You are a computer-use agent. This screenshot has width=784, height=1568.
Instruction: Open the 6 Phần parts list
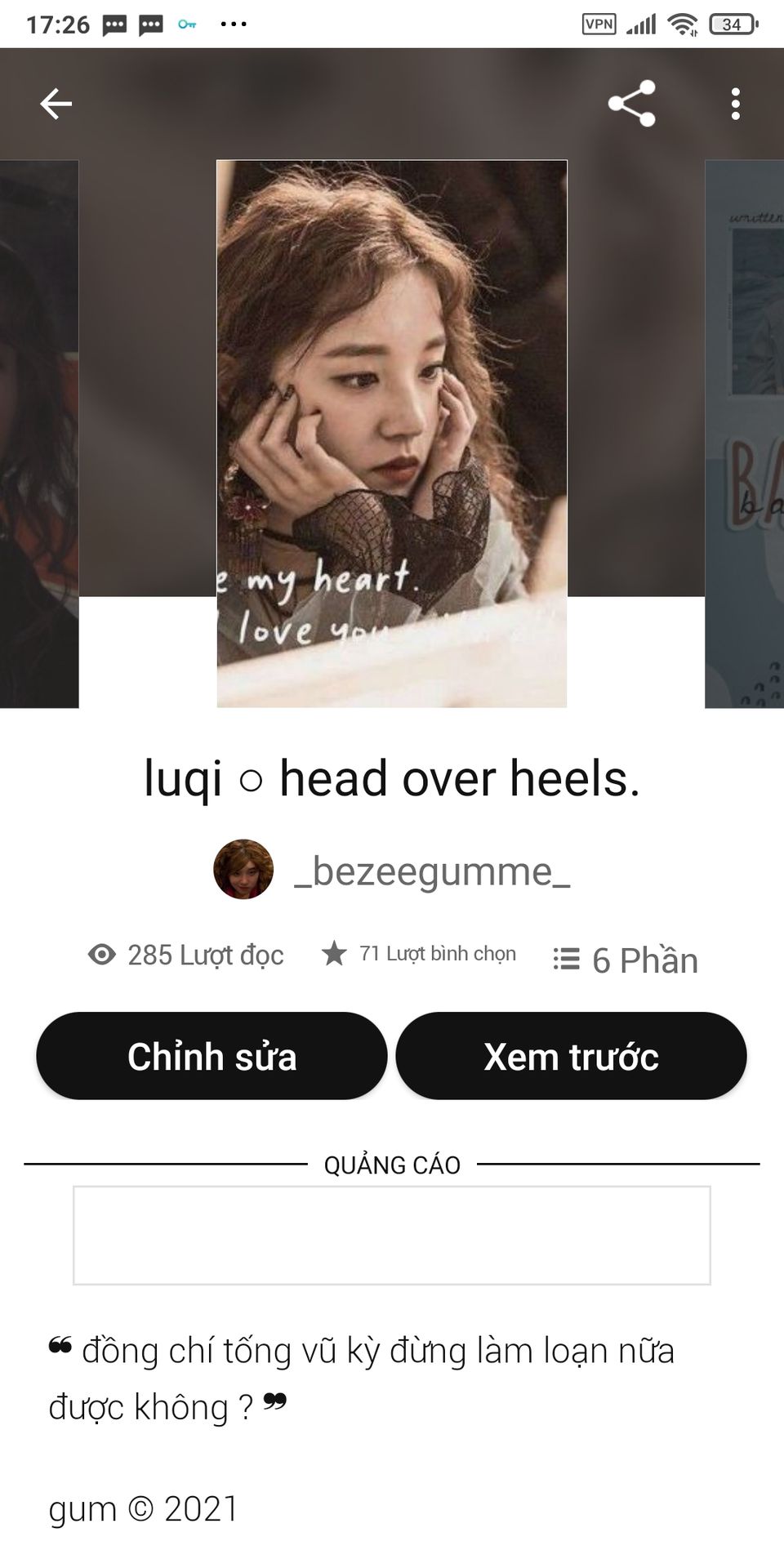click(626, 960)
